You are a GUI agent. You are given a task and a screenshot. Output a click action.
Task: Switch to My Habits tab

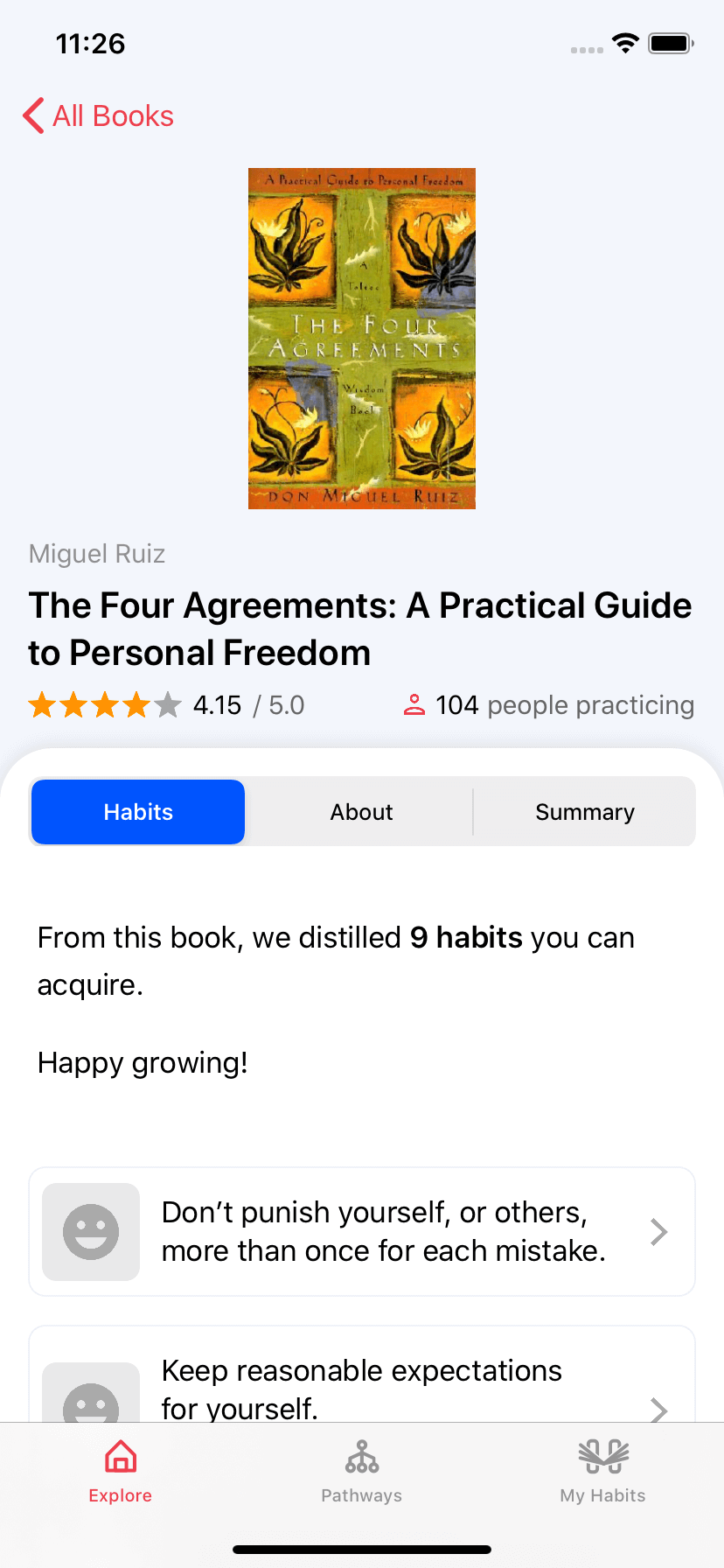click(x=603, y=1472)
